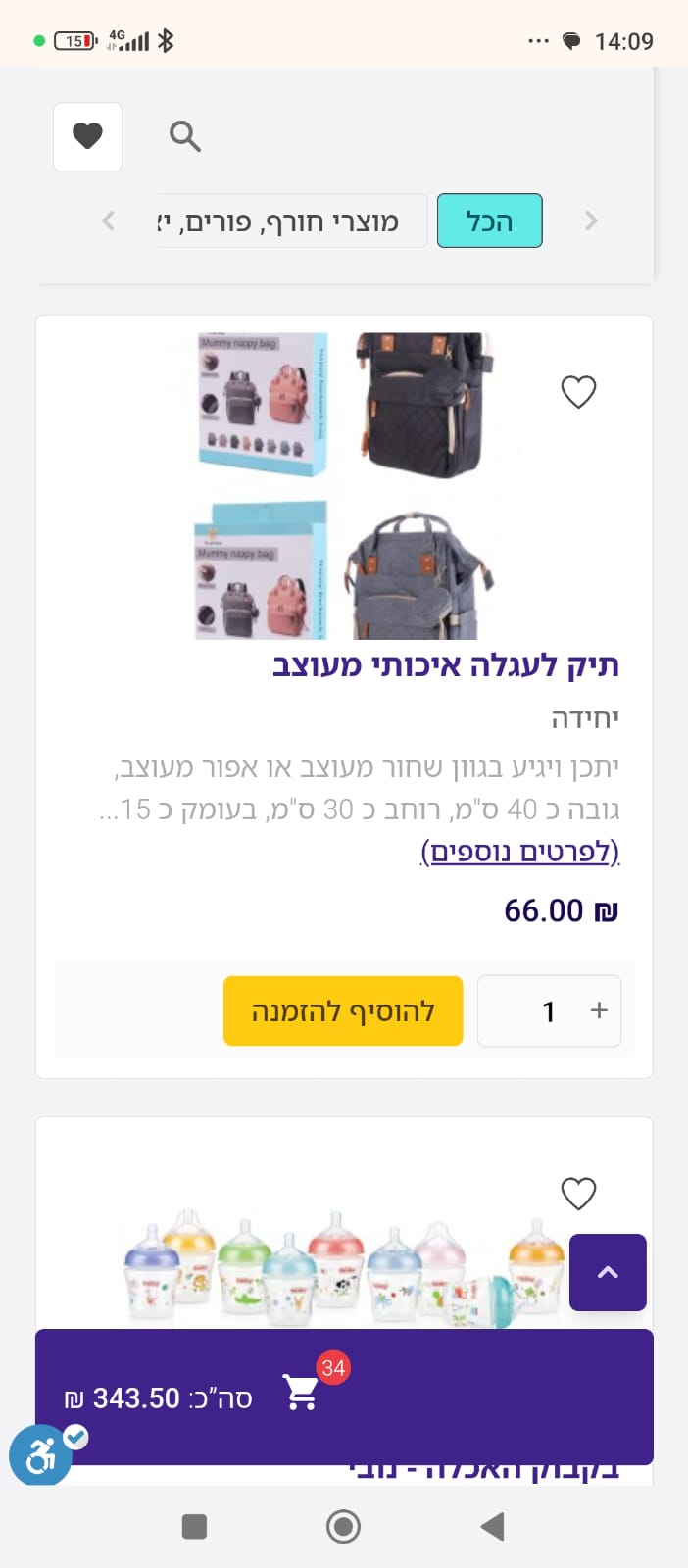
Task: Select the הכל category chip
Action: pyautogui.click(x=489, y=220)
